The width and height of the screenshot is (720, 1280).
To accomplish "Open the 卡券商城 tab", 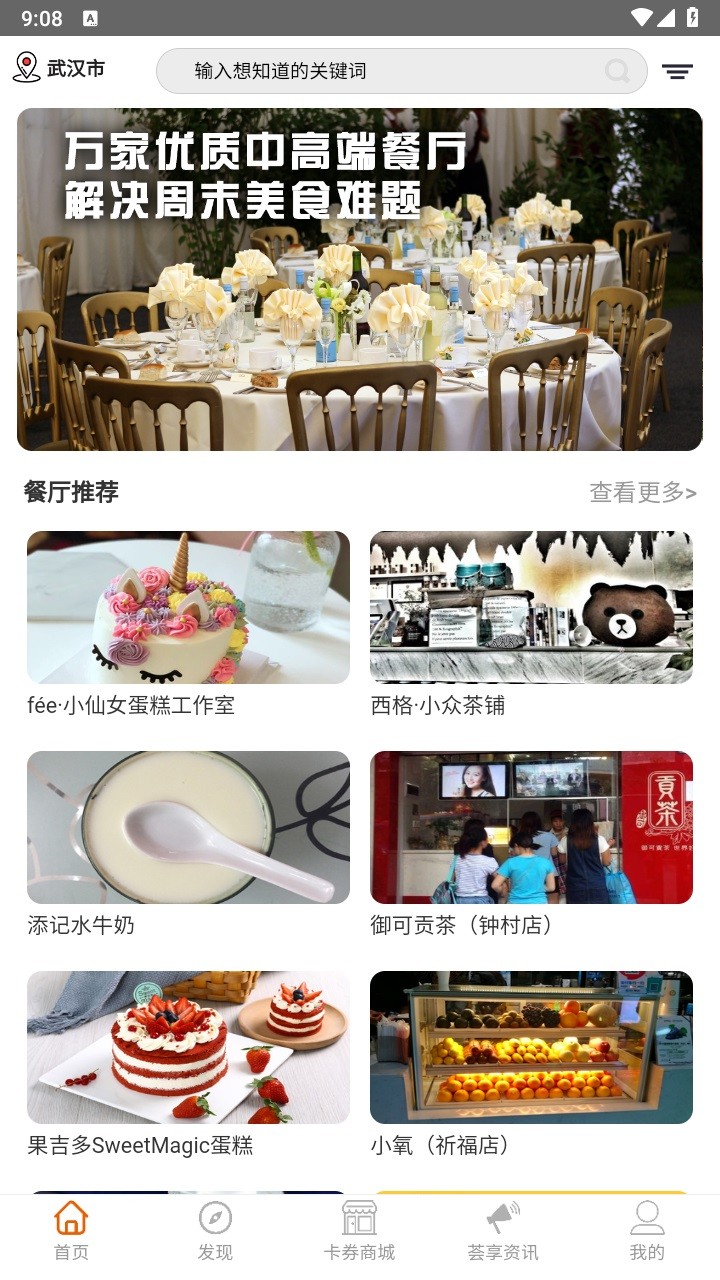I will click(x=359, y=1231).
